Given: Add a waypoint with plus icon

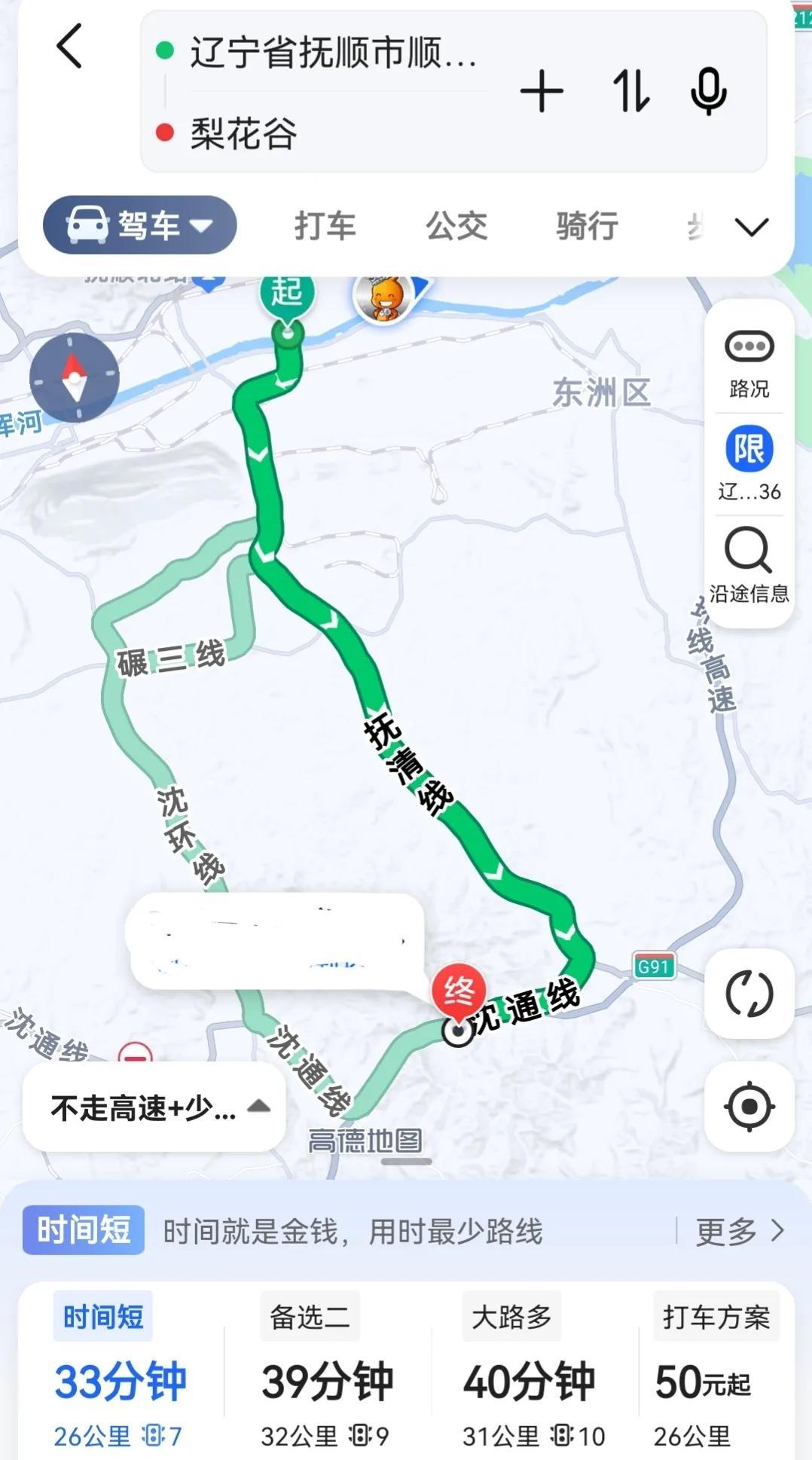Looking at the screenshot, I should pos(542,92).
